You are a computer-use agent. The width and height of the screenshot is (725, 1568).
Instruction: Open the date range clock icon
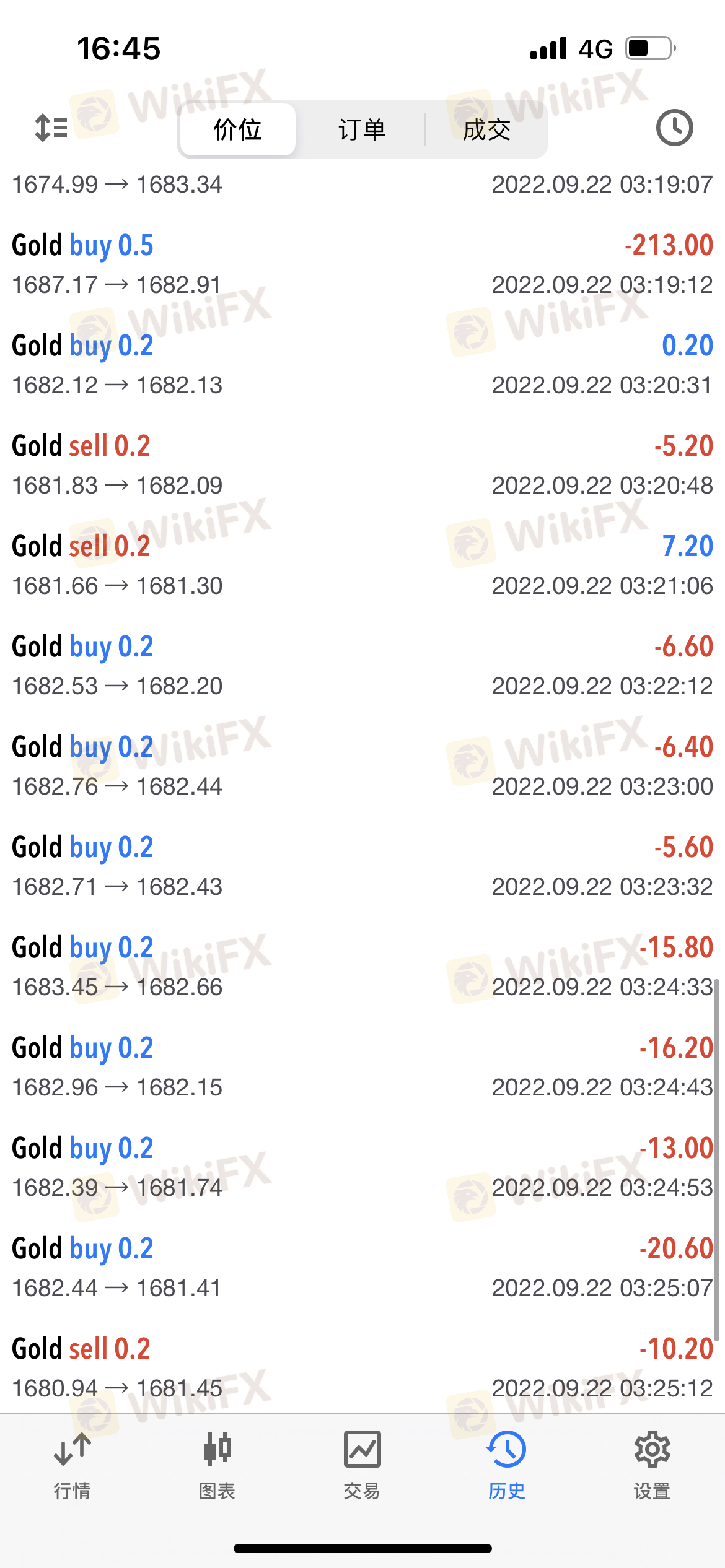point(674,128)
